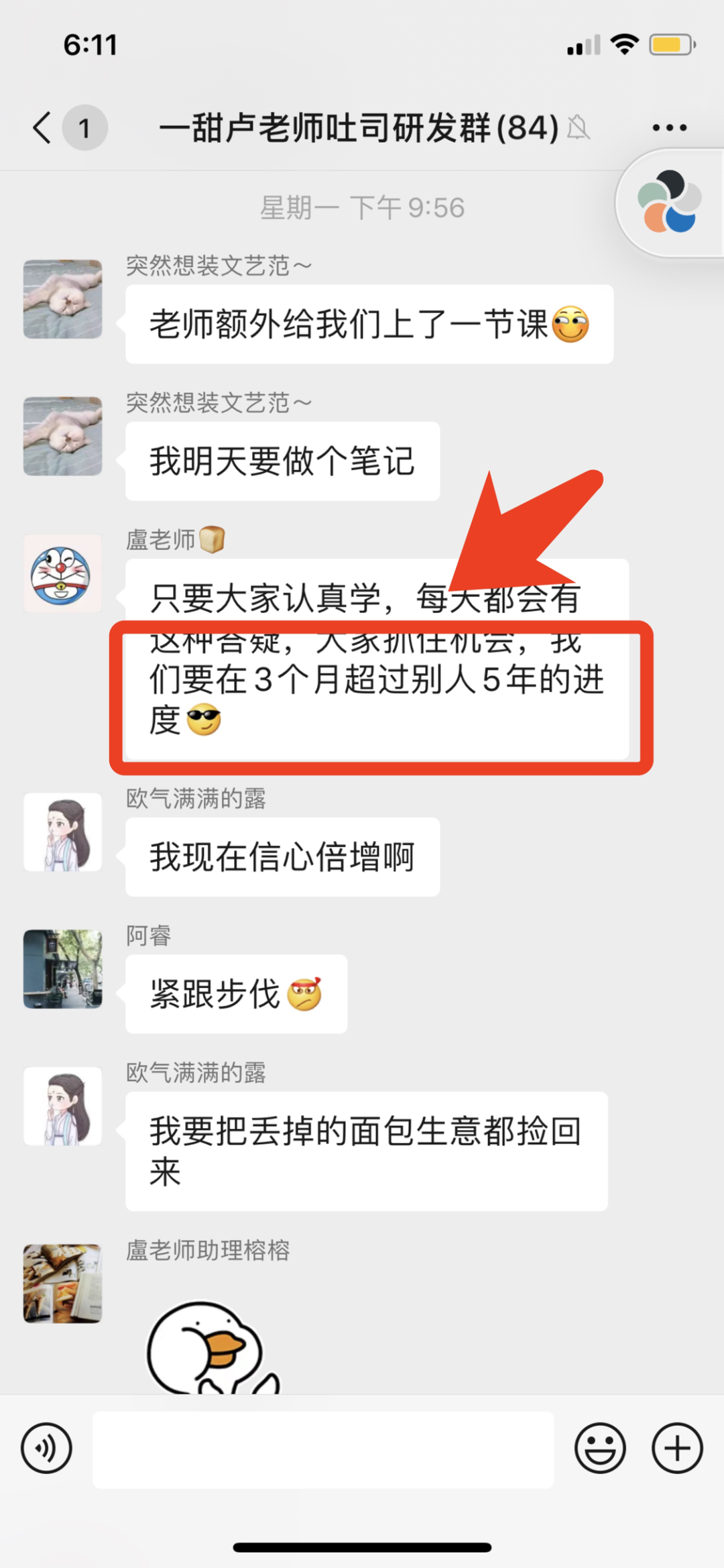This screenshot has width=724, height=1568.
Task: Tap avatar beside 我明天要做个笔记 message
Action: click(62, 436)
